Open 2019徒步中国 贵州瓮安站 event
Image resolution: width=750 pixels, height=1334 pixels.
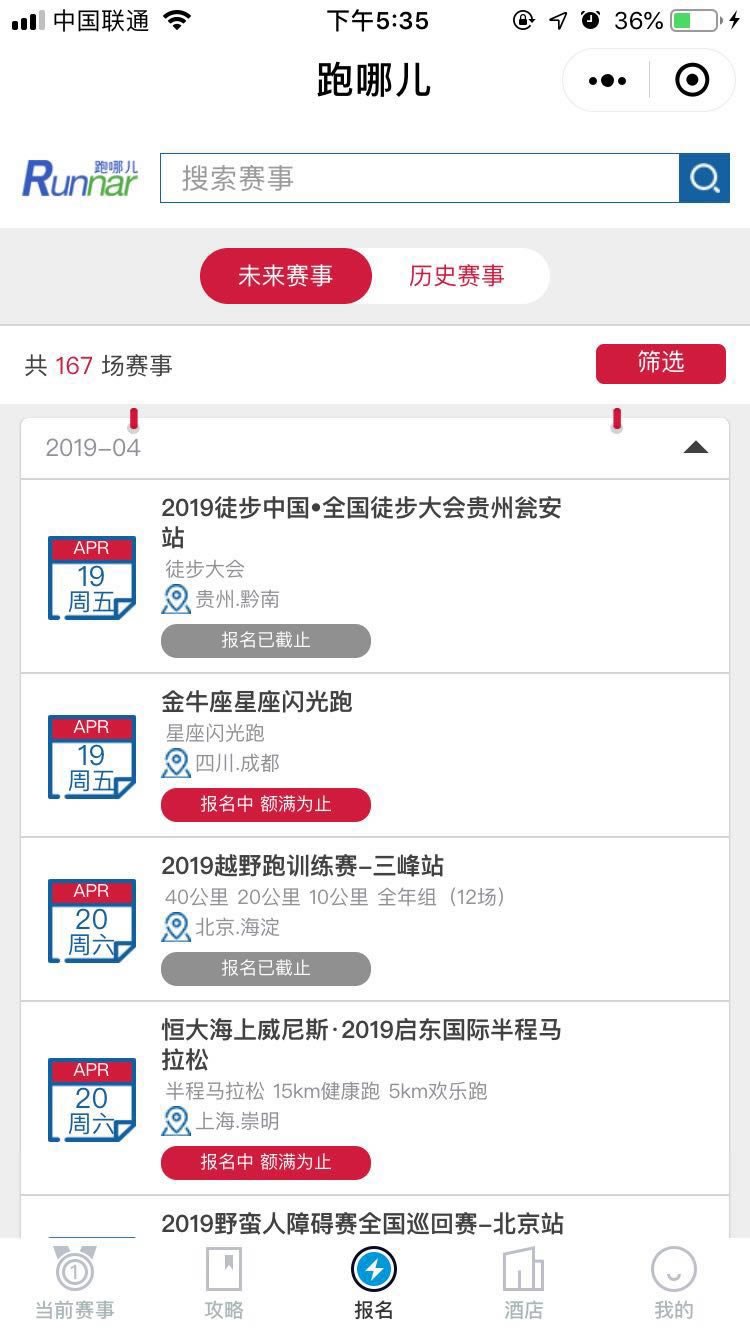pos(375,576)
